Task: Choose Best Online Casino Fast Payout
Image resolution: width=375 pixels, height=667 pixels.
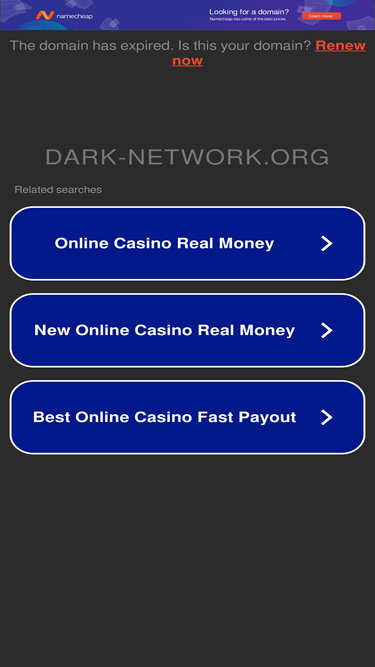Action: tap(188, 417)
